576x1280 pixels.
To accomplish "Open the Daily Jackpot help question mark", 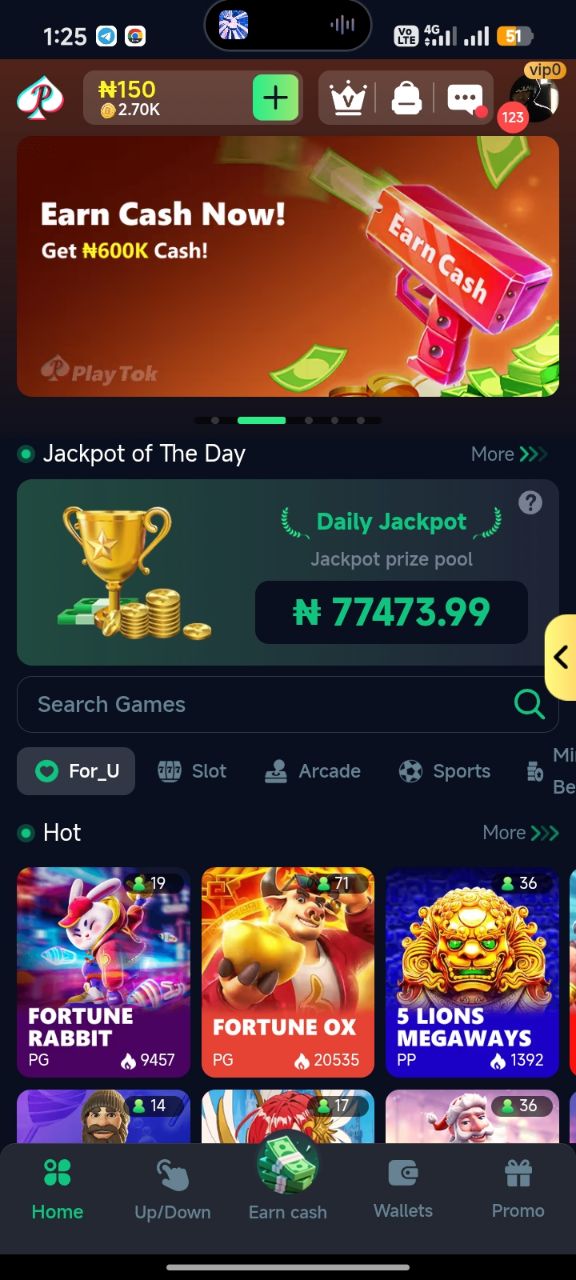I will [530, 502].
